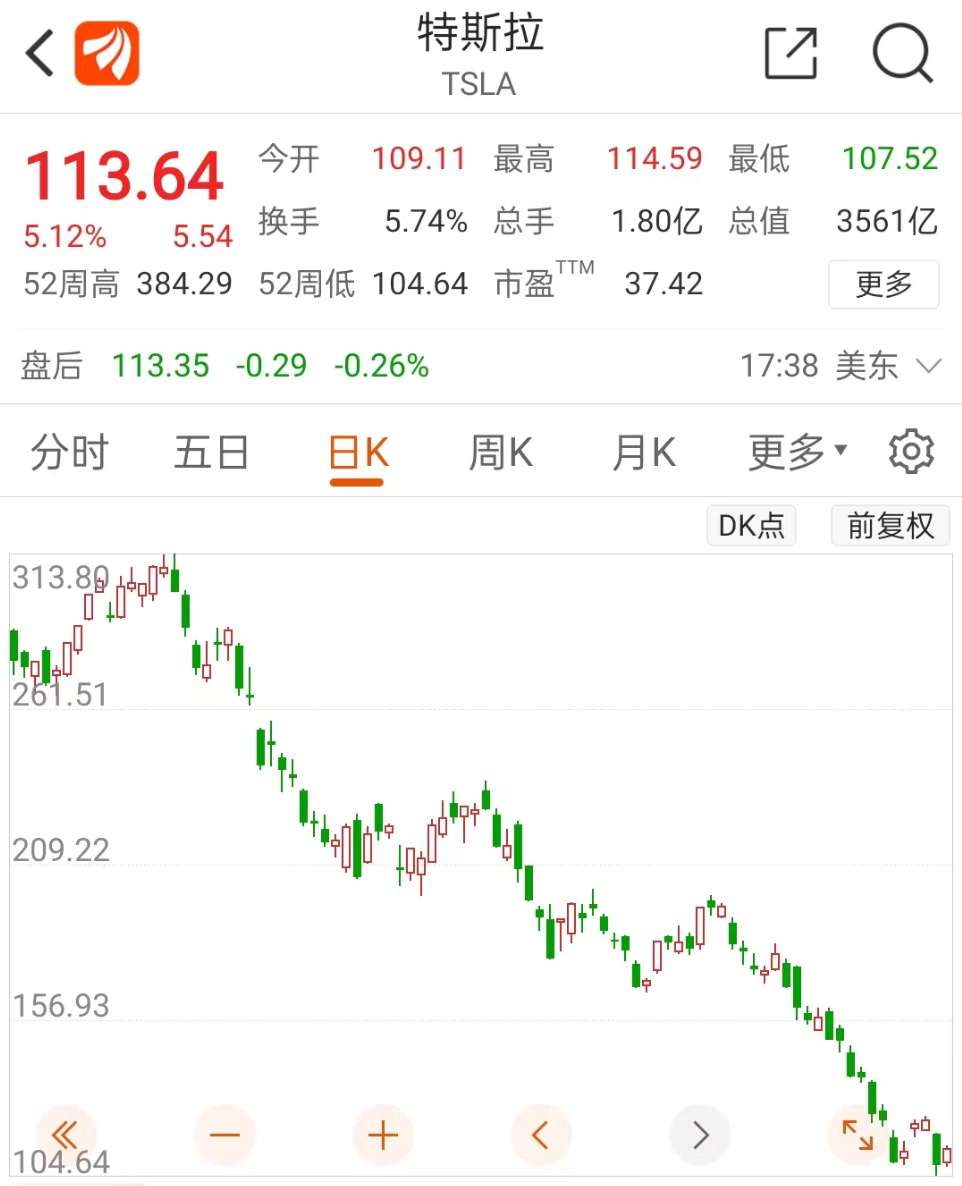
Task: Select the 日K chart tab
Action: pos(357,453)
